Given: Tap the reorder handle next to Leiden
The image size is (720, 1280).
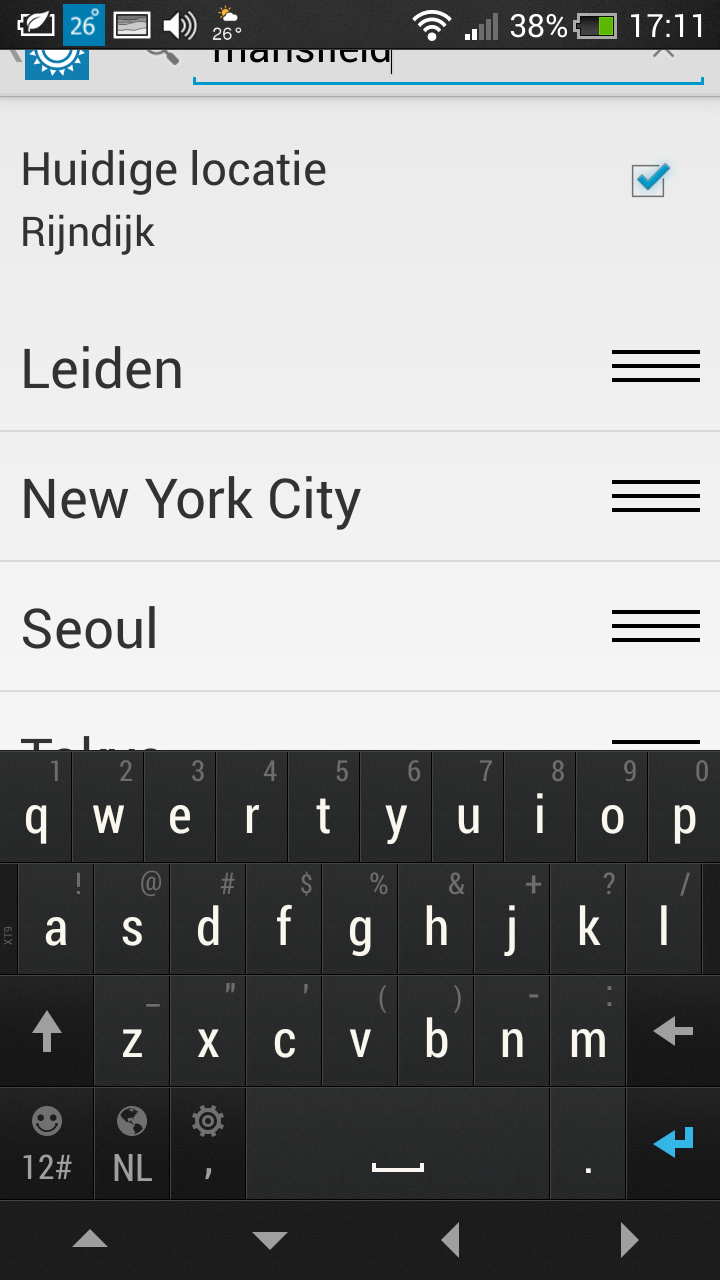Looking at the screenshot, I should pos(655,367).
